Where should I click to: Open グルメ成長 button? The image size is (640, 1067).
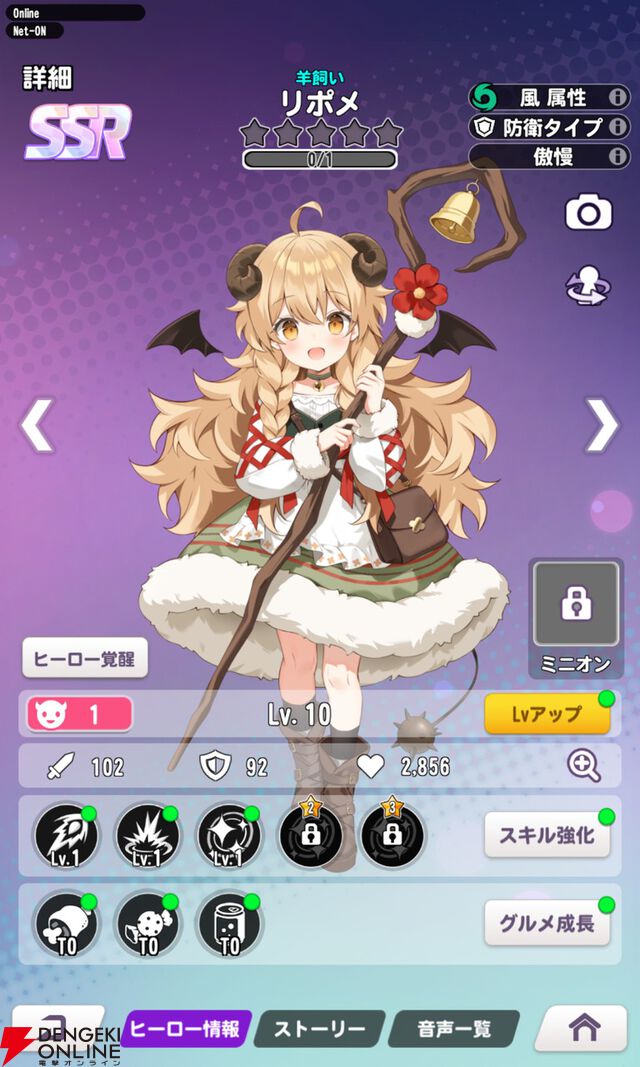pos(547,923)
